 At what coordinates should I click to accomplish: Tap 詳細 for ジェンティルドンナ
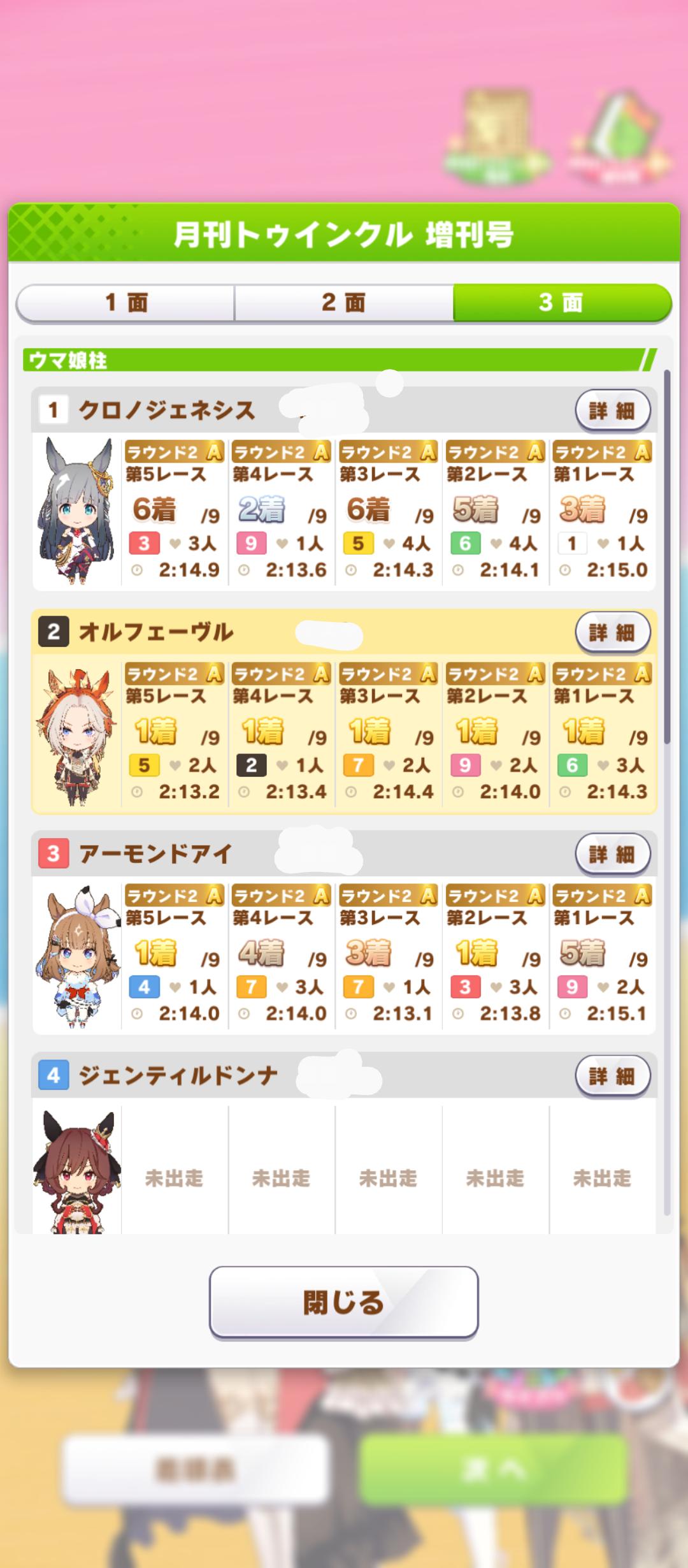point(612,1076)
